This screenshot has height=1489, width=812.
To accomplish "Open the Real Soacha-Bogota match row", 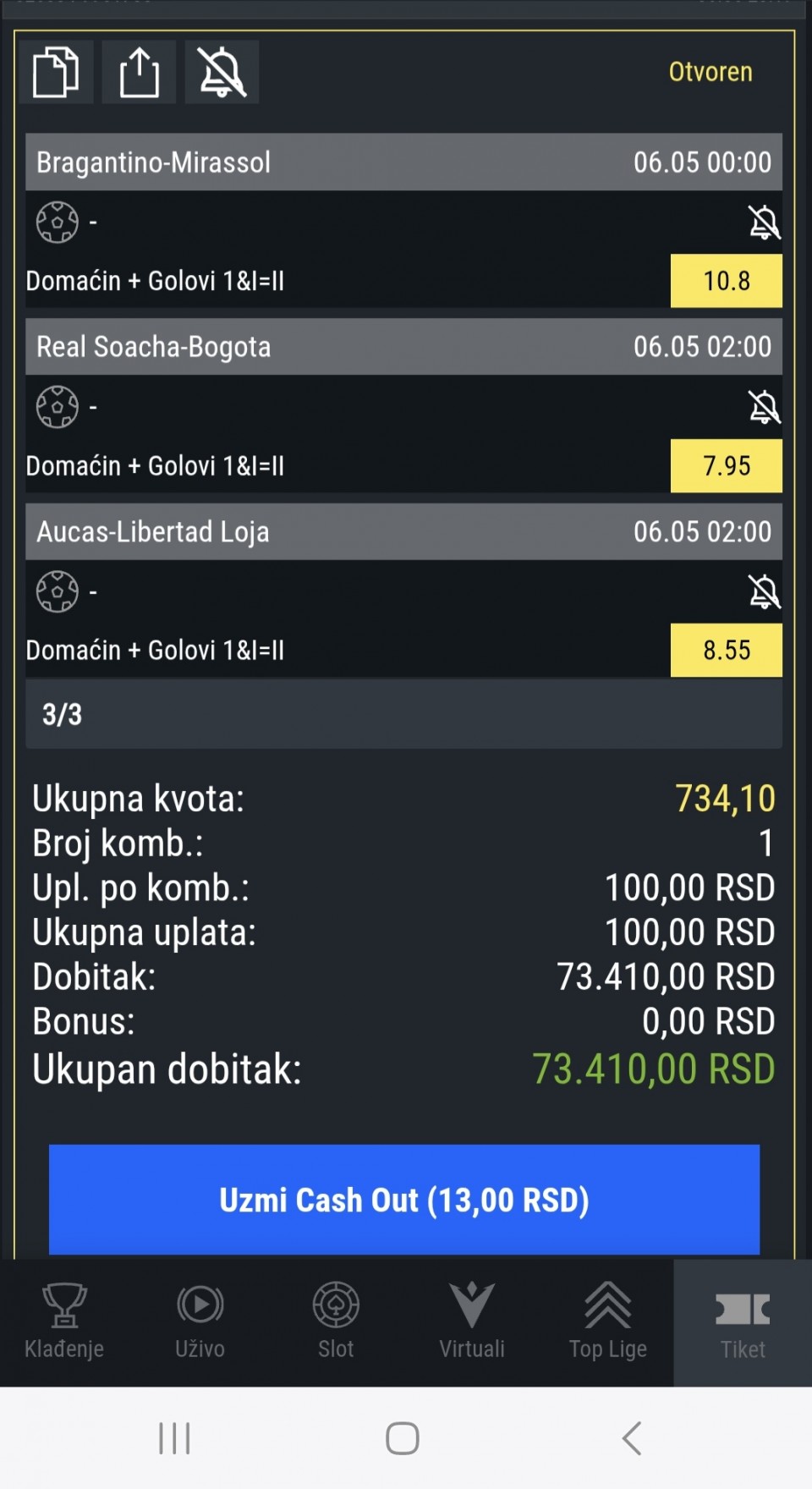I will [403, 347].
